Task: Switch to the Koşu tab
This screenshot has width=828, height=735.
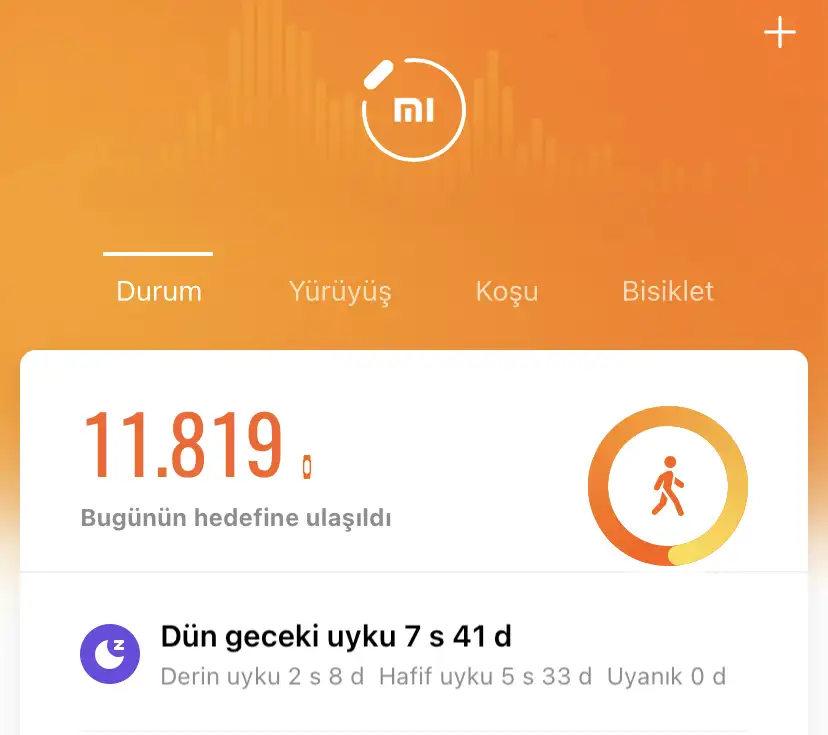Action: 506,291
